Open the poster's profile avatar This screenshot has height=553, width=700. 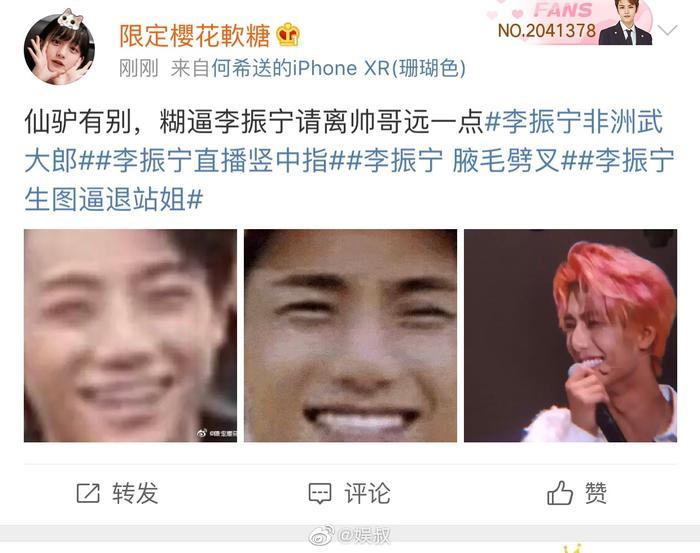(59, 46)
